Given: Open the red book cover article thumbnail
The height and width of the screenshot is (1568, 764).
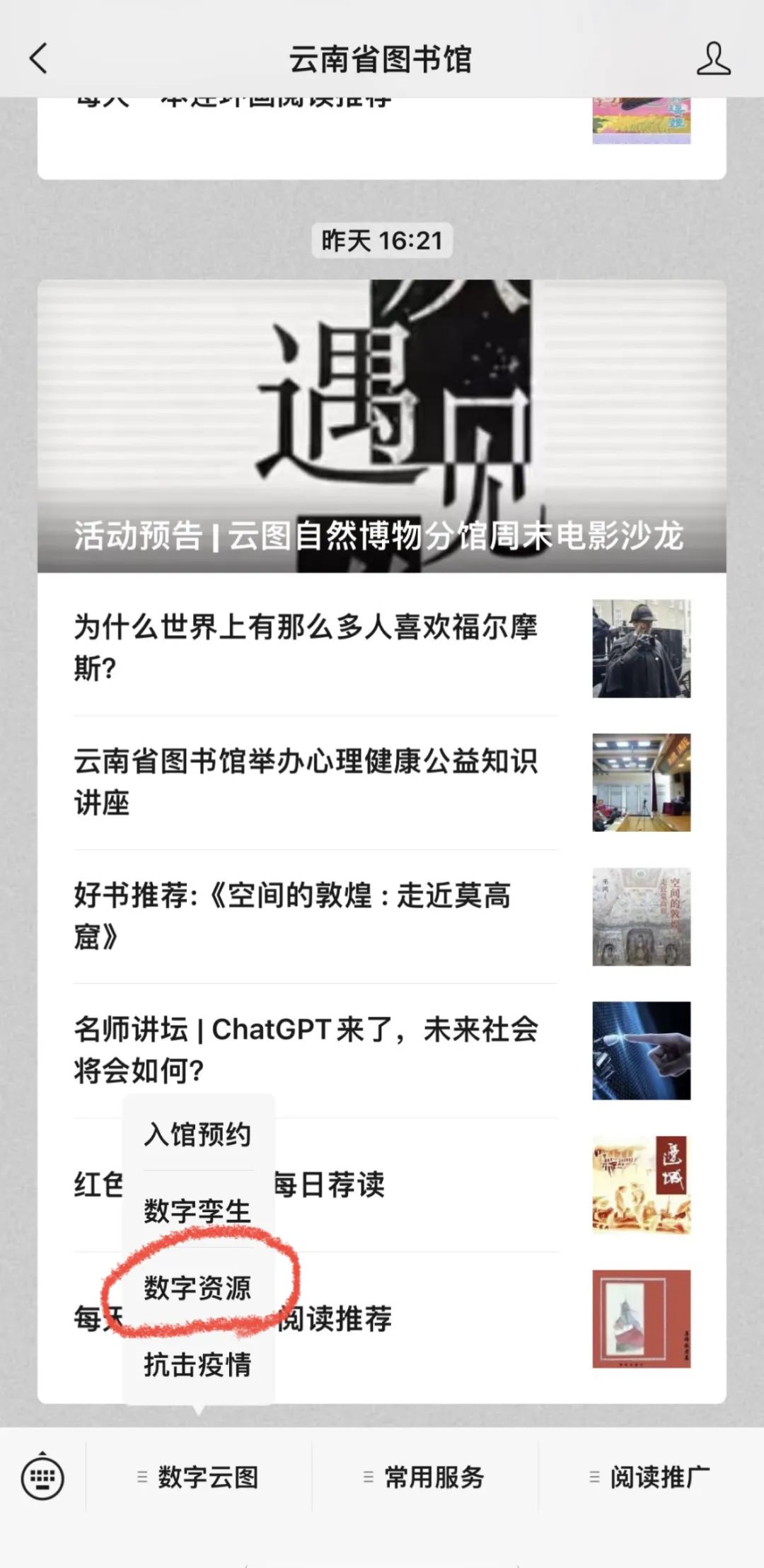Looking at the screenshot, I should coord(641,1318).
